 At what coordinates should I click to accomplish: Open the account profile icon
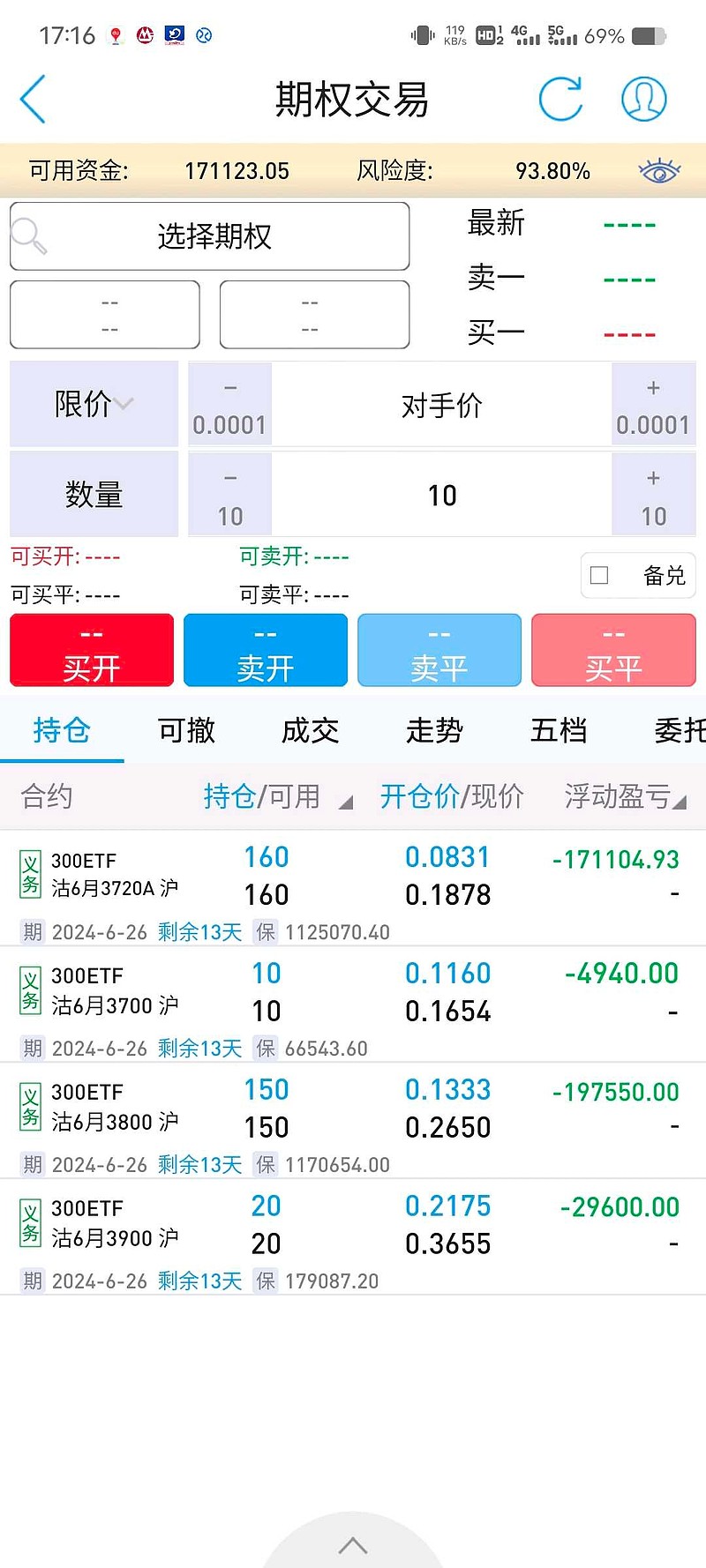[x=644, y=99]
